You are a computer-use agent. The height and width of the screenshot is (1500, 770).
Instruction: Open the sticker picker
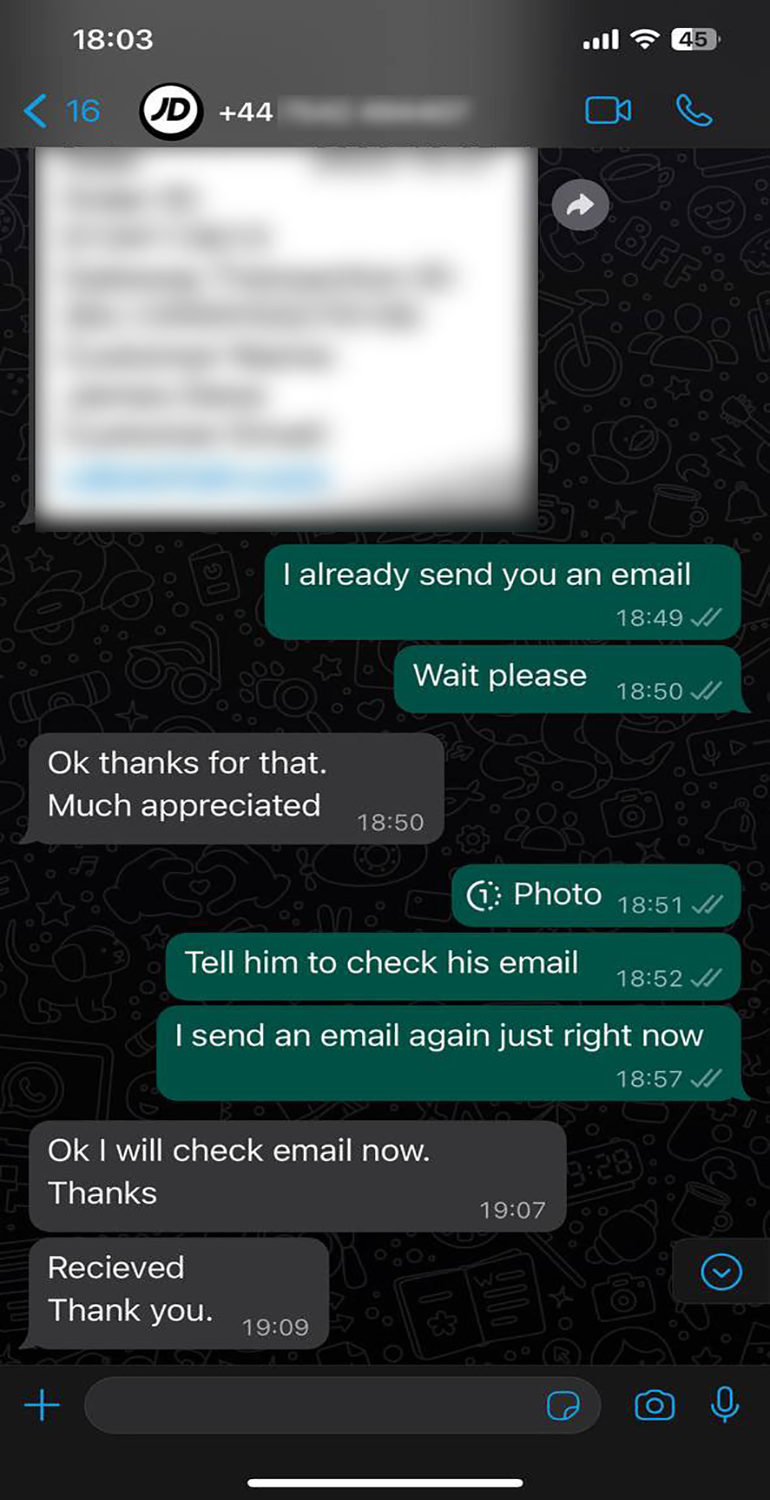click(x=563, y=1407)
